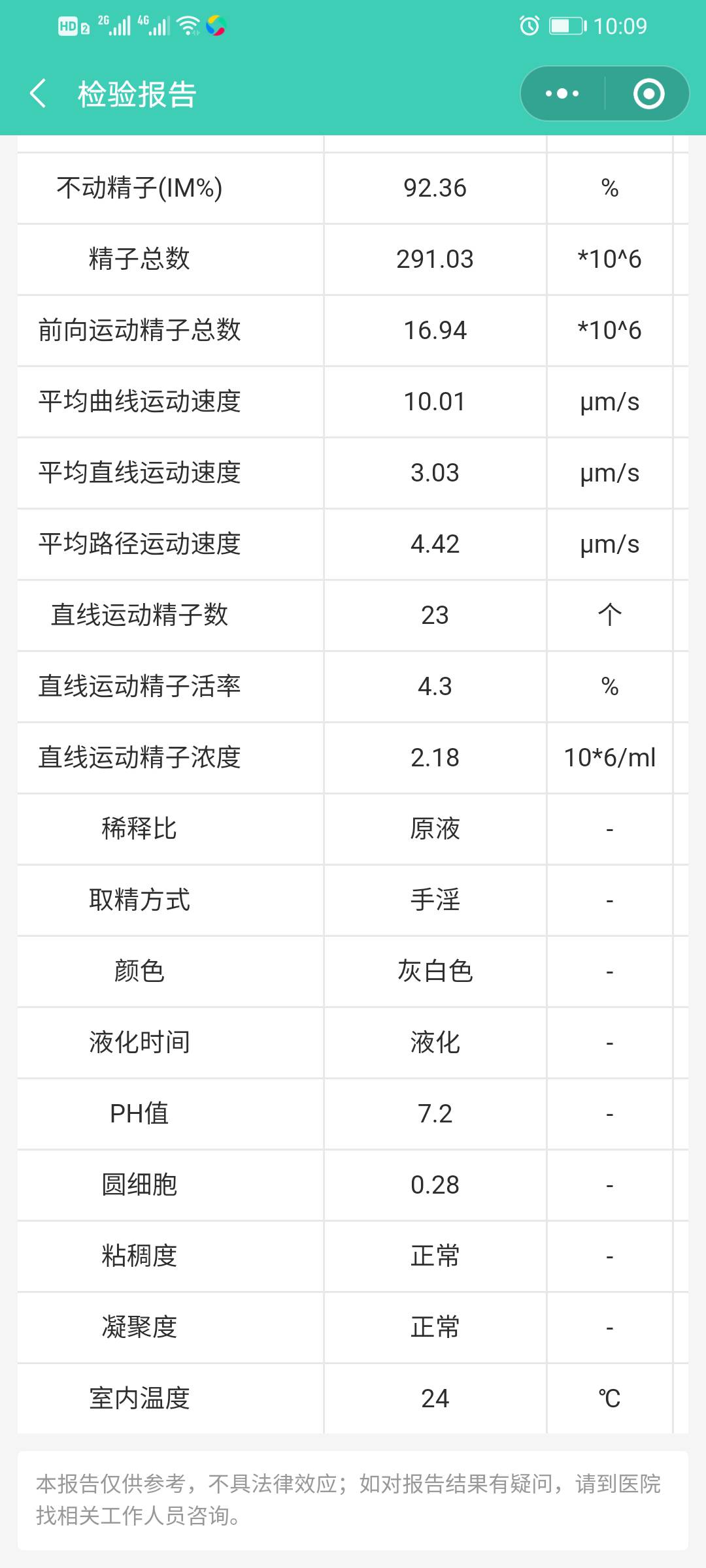Select the PH值 row
706x1568 pixels.
(x=139, y=1114)
